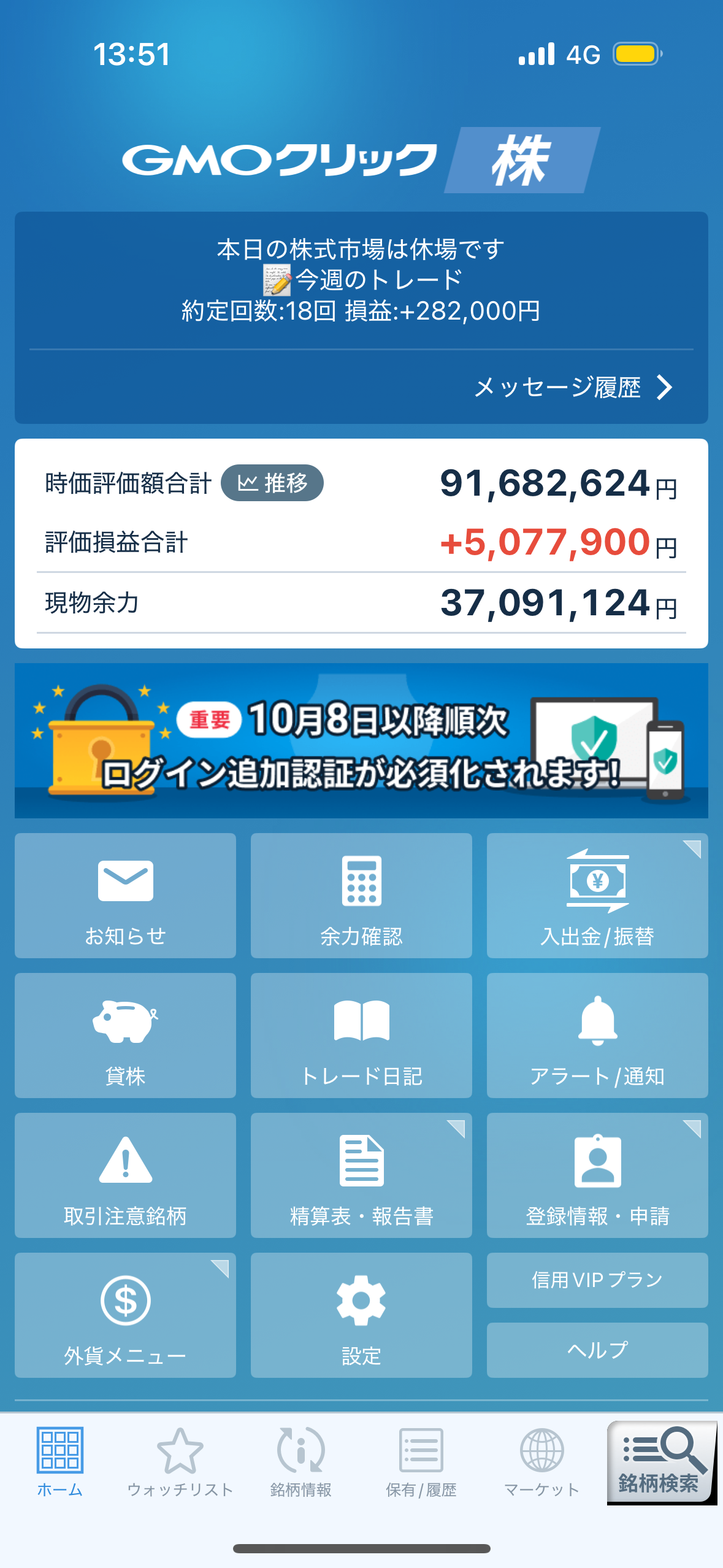The height and width of the screenshot is (1568, 723).
Task: Open ヘルプ help
Action: 597,1350
